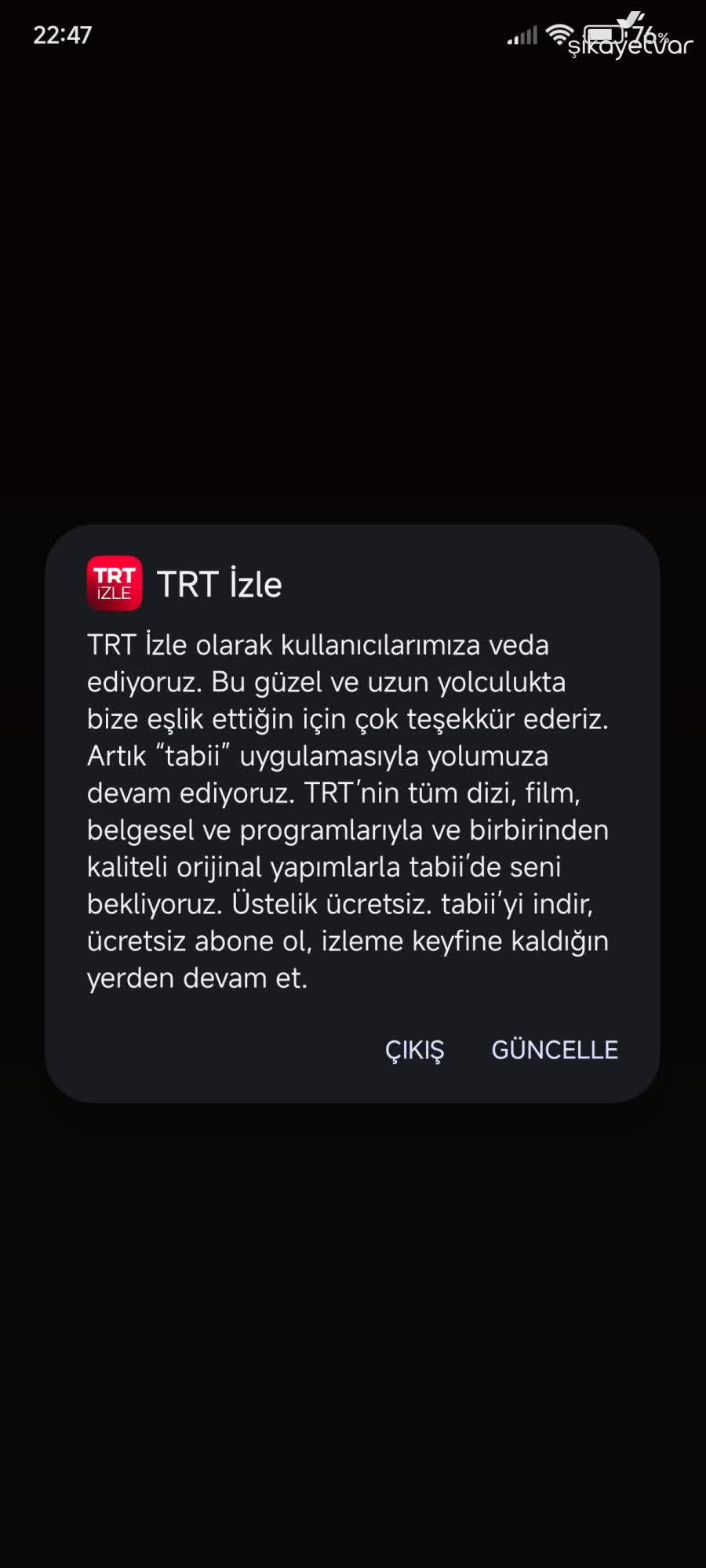
Task: Select GÜNCELLE to update the app
Action: (x=555, y=1050)
